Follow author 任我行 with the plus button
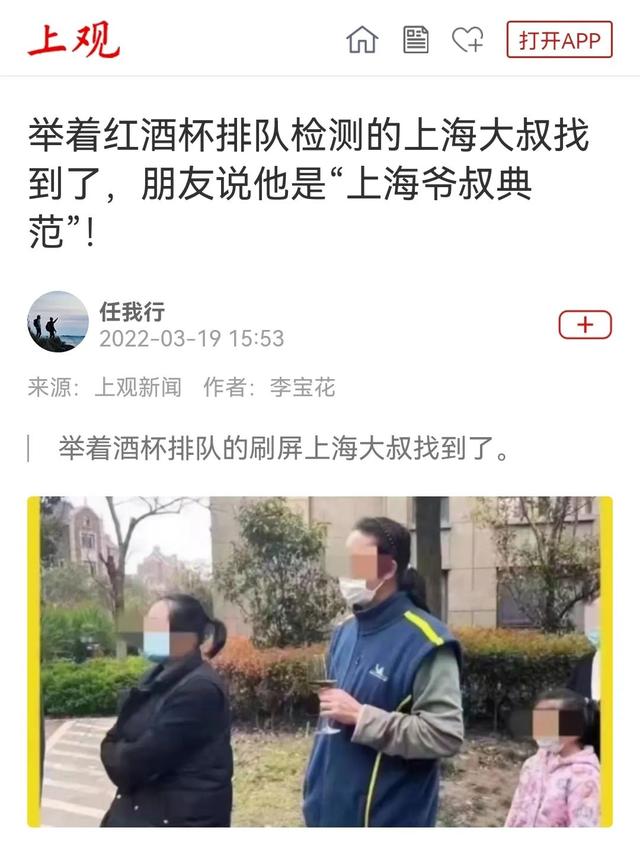This screenshot has height=850, width=640. coord(585,325)
